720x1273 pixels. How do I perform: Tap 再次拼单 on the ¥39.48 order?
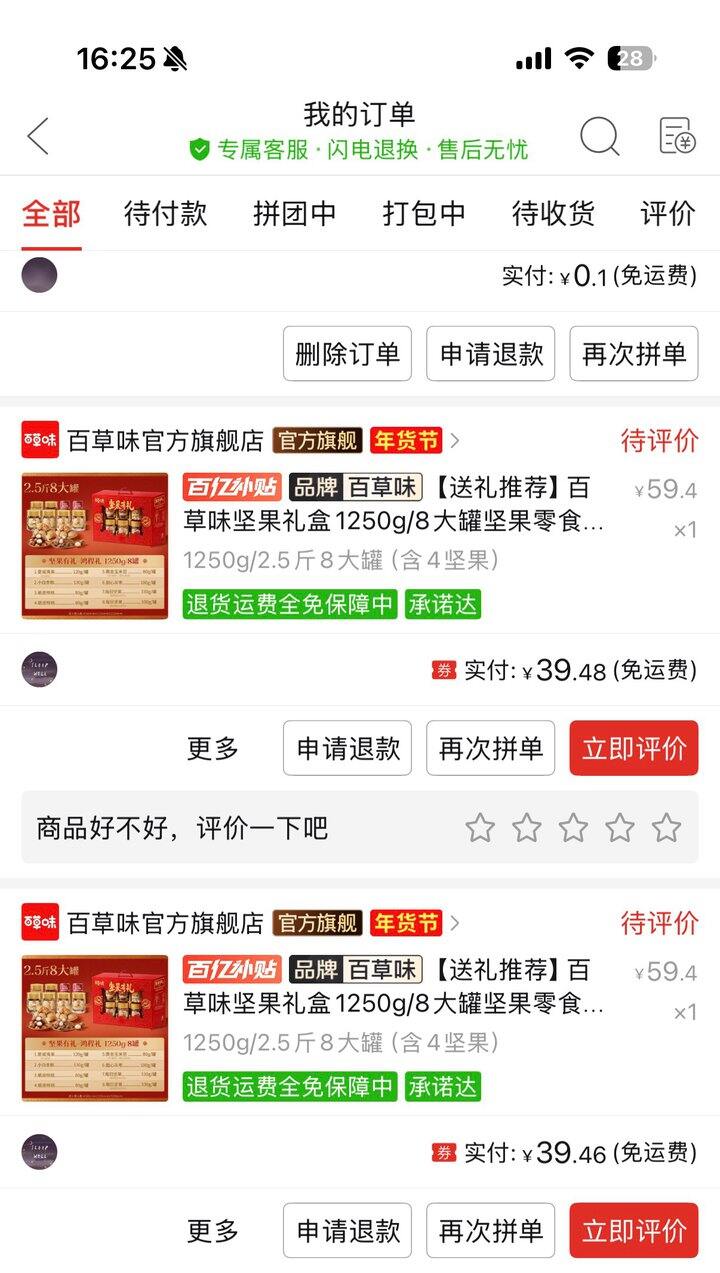click(x=490, y=748)
